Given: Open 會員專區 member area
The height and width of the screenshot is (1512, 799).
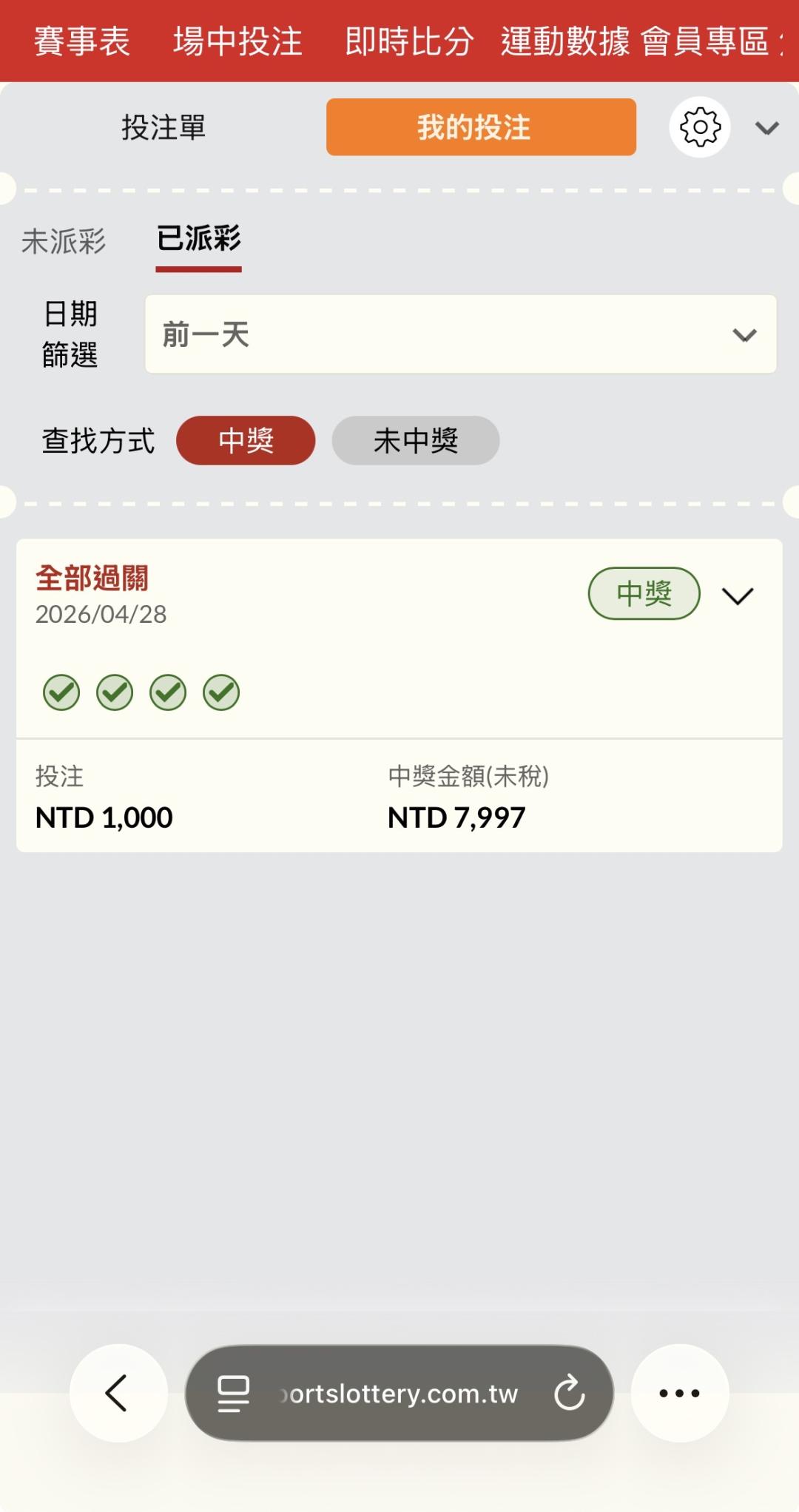Looking at the screenshot, I should [x=705, y=41].
